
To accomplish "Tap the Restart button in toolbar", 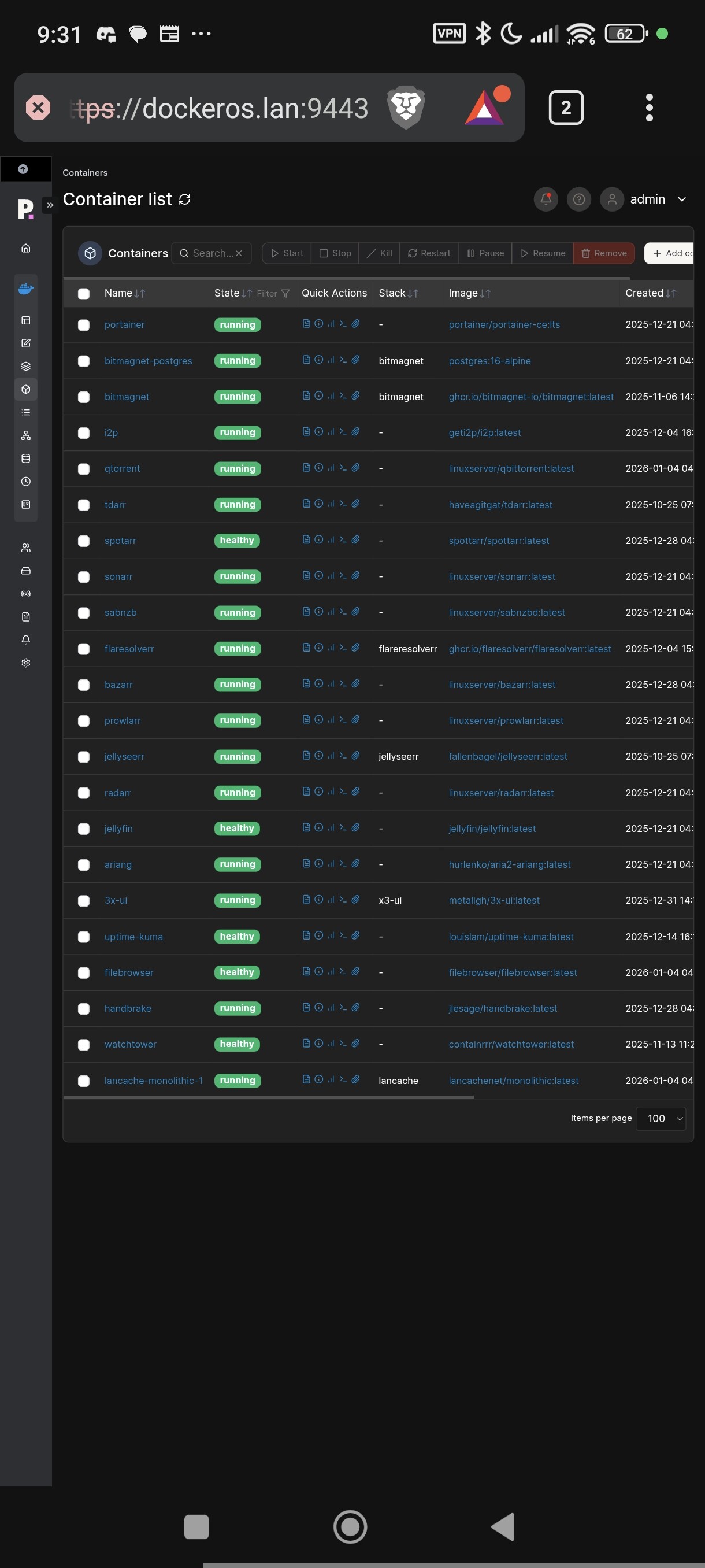I will (429, 253).
